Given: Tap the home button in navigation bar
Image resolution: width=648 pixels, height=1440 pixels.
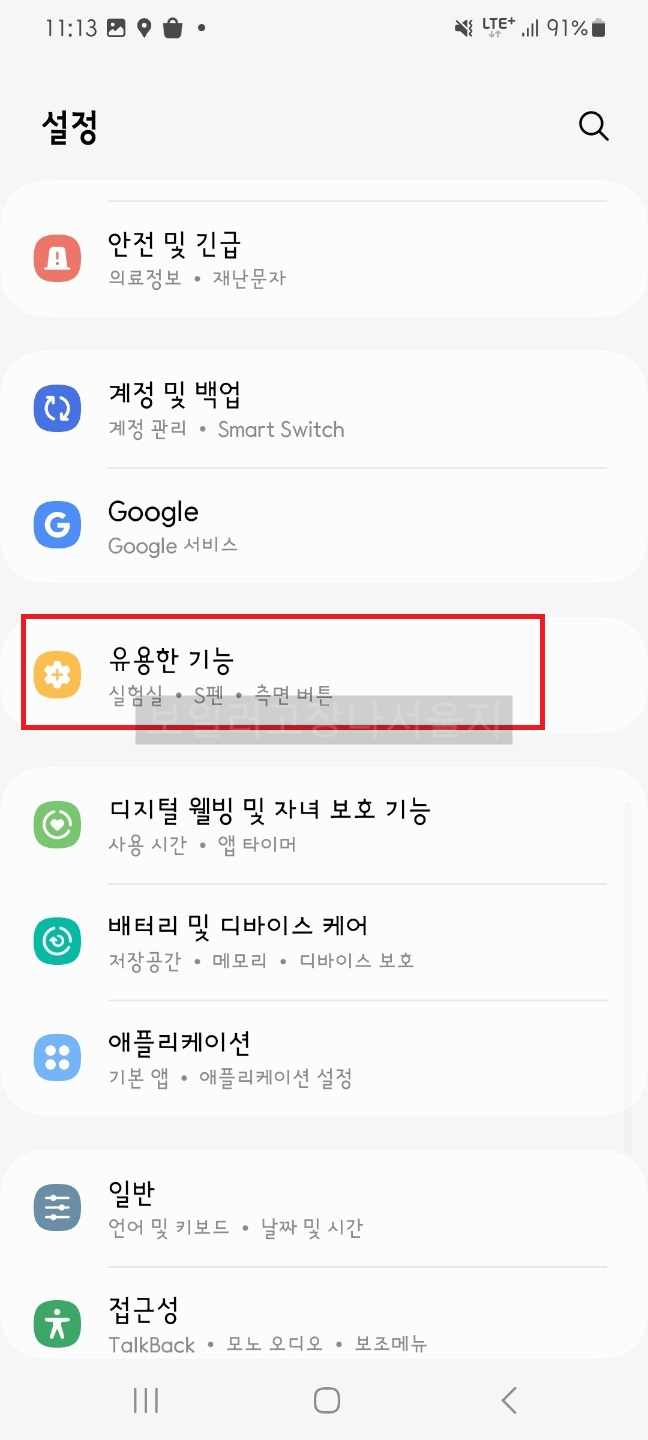Looking at the screenshot, I should click(x=326, y=1400).
